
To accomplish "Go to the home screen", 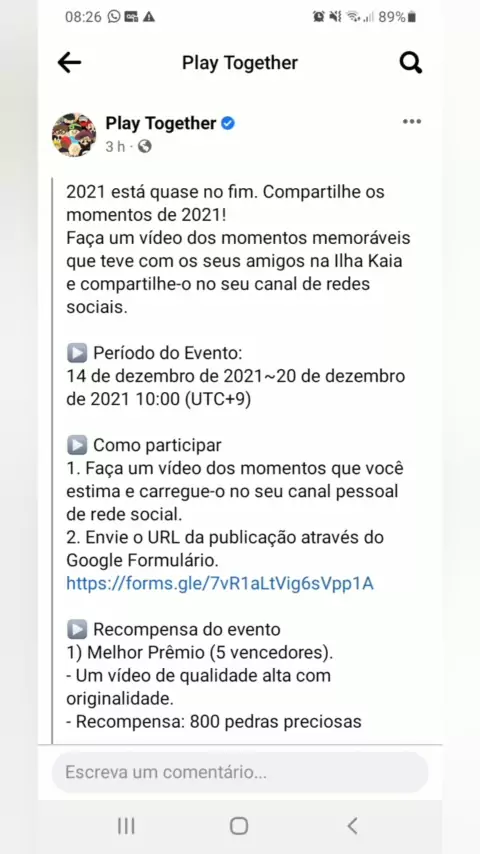I will 239,826.
